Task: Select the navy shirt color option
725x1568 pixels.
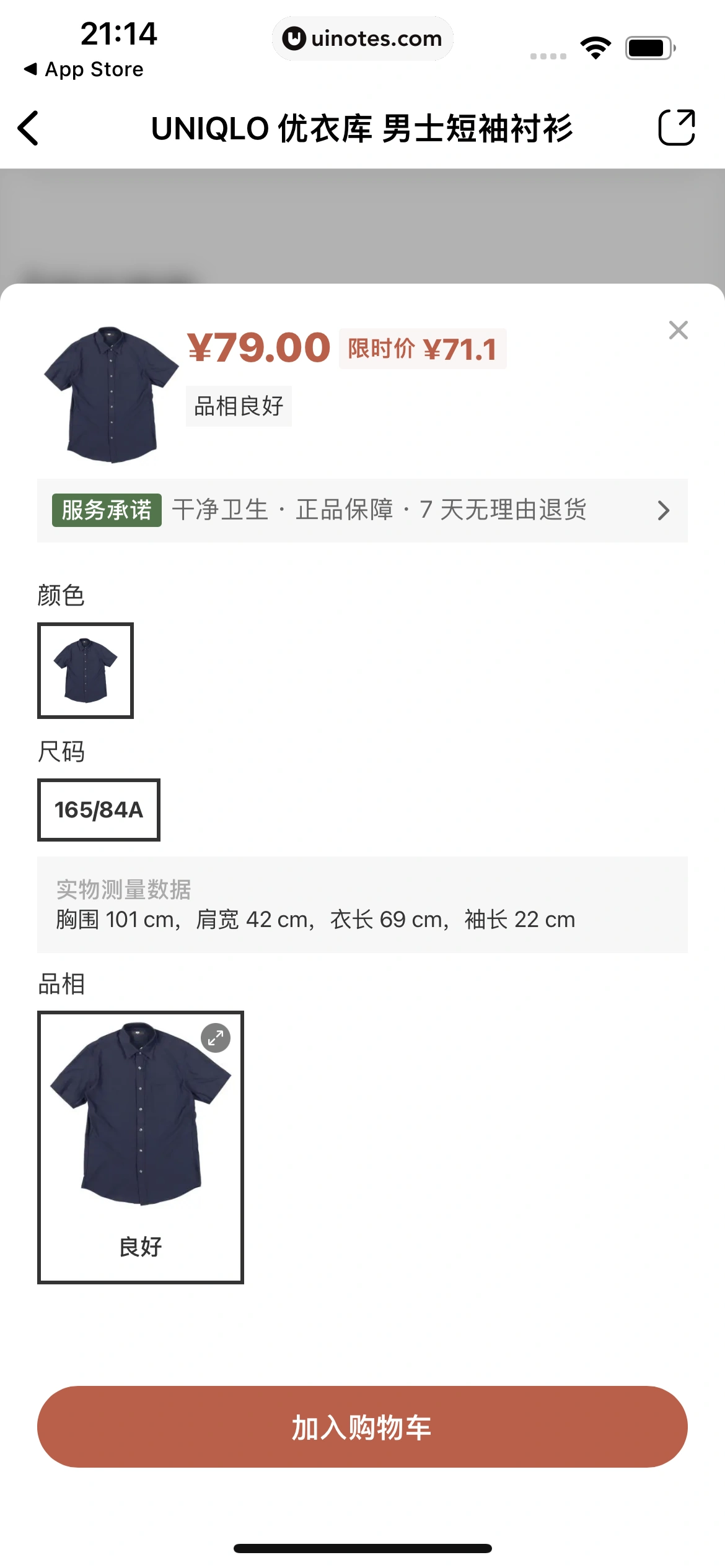Action: click(85, 671)
